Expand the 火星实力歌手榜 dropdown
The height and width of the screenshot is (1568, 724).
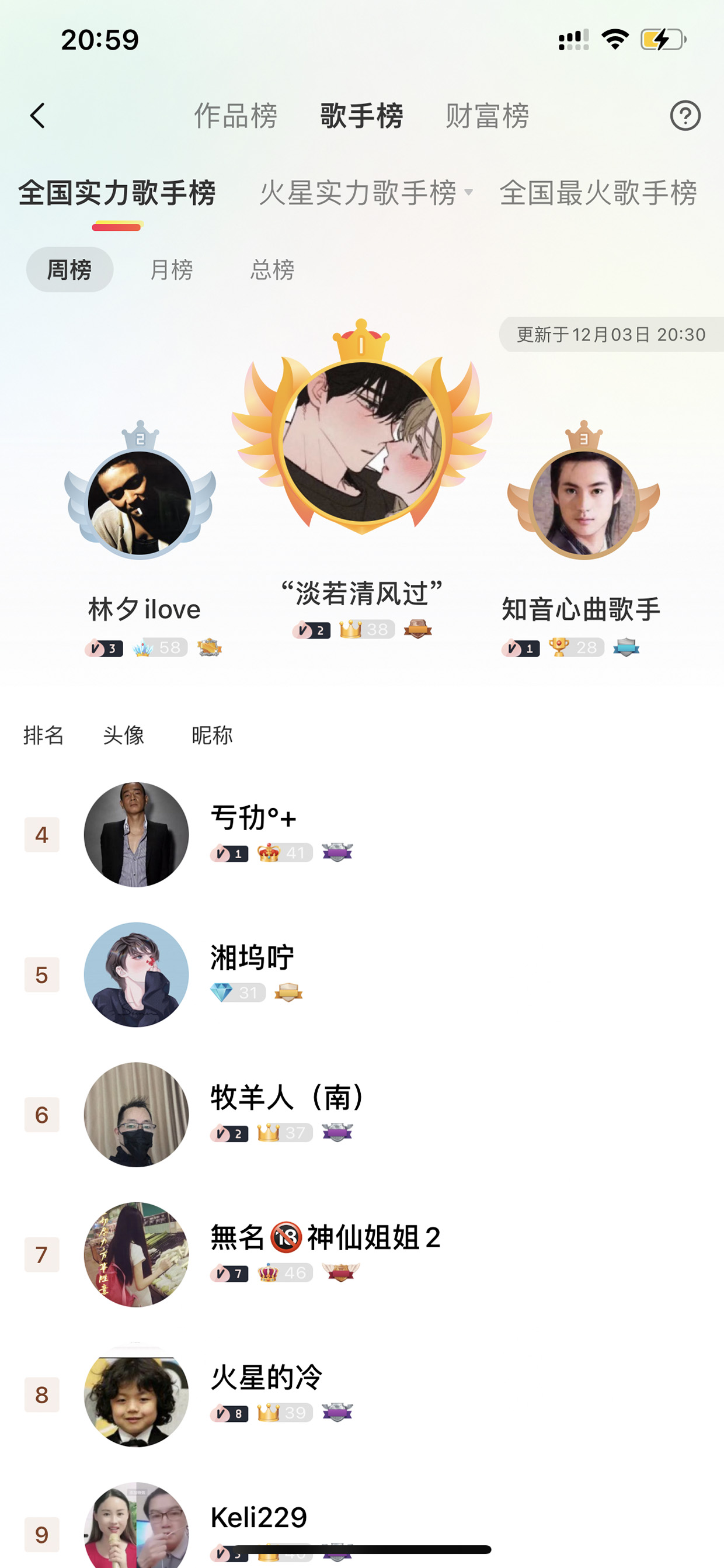pos(366,193)
